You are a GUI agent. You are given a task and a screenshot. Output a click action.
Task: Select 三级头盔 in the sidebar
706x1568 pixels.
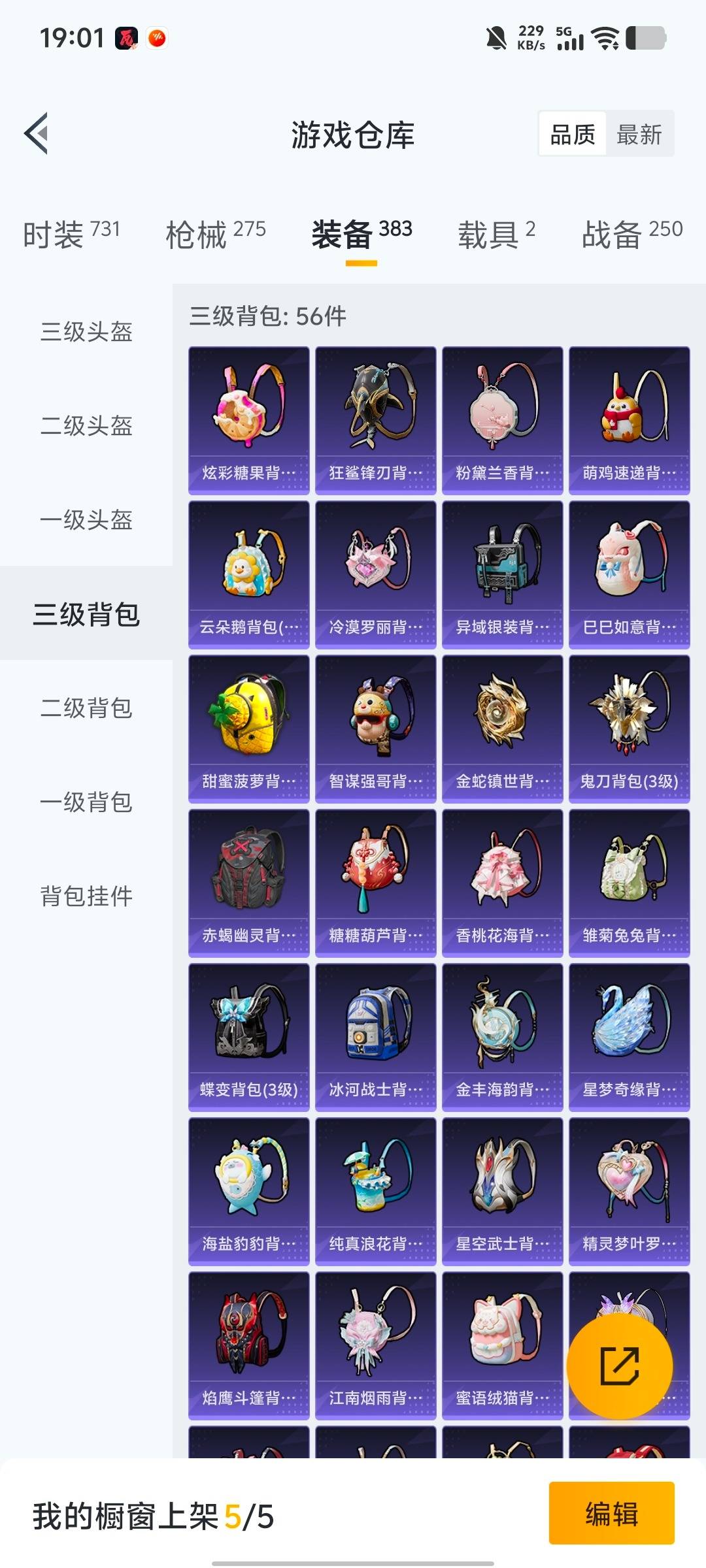(85, 333)
